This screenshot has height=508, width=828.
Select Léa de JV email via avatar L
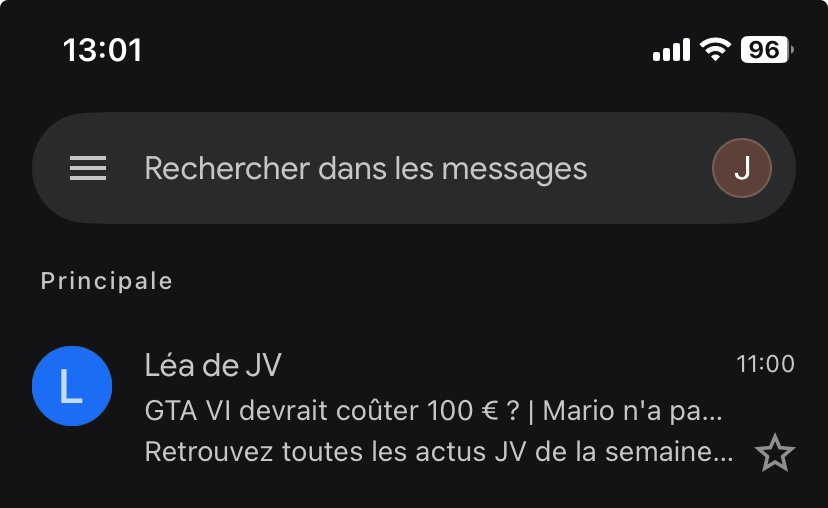tap(71, 386)
